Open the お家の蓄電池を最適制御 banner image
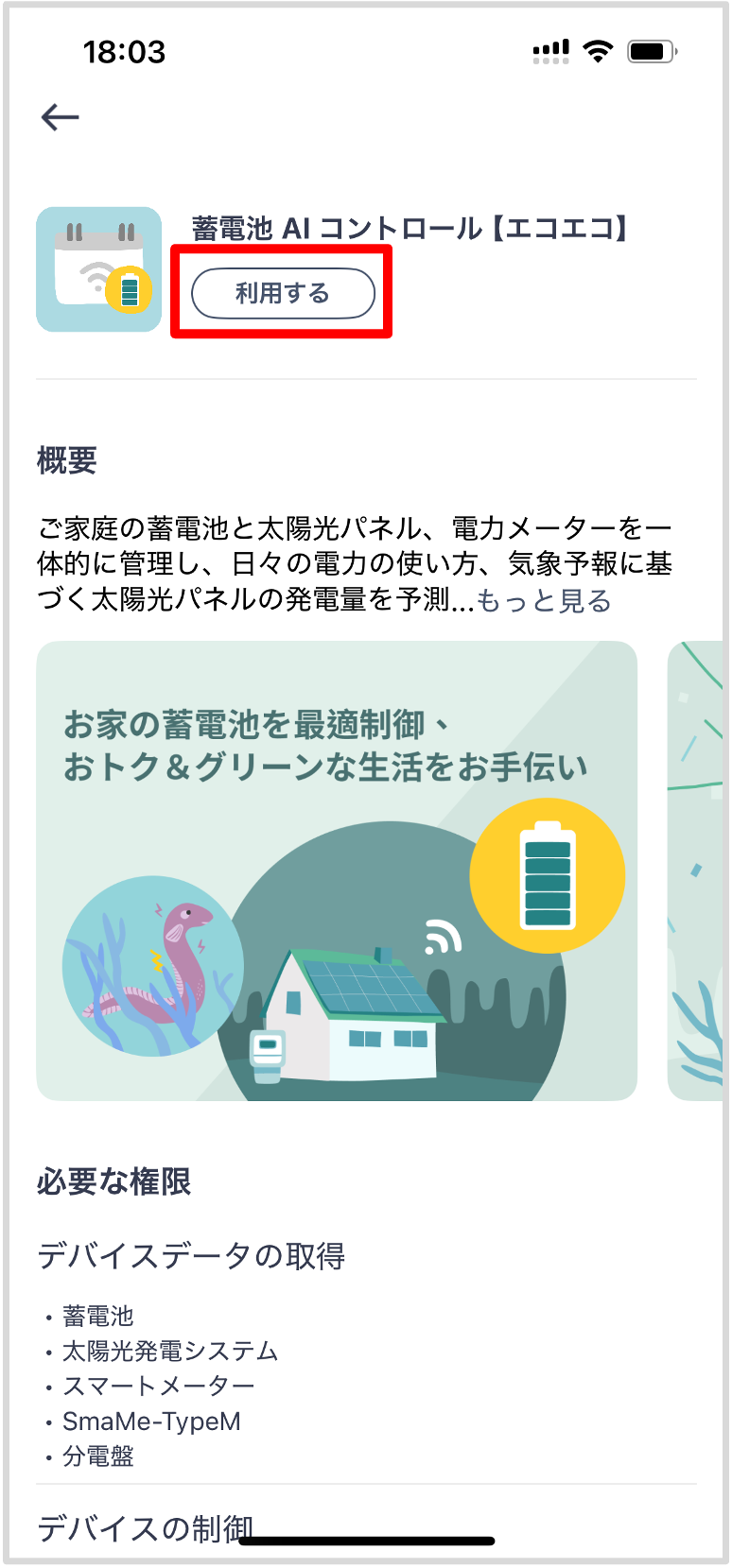 [336, 870]
